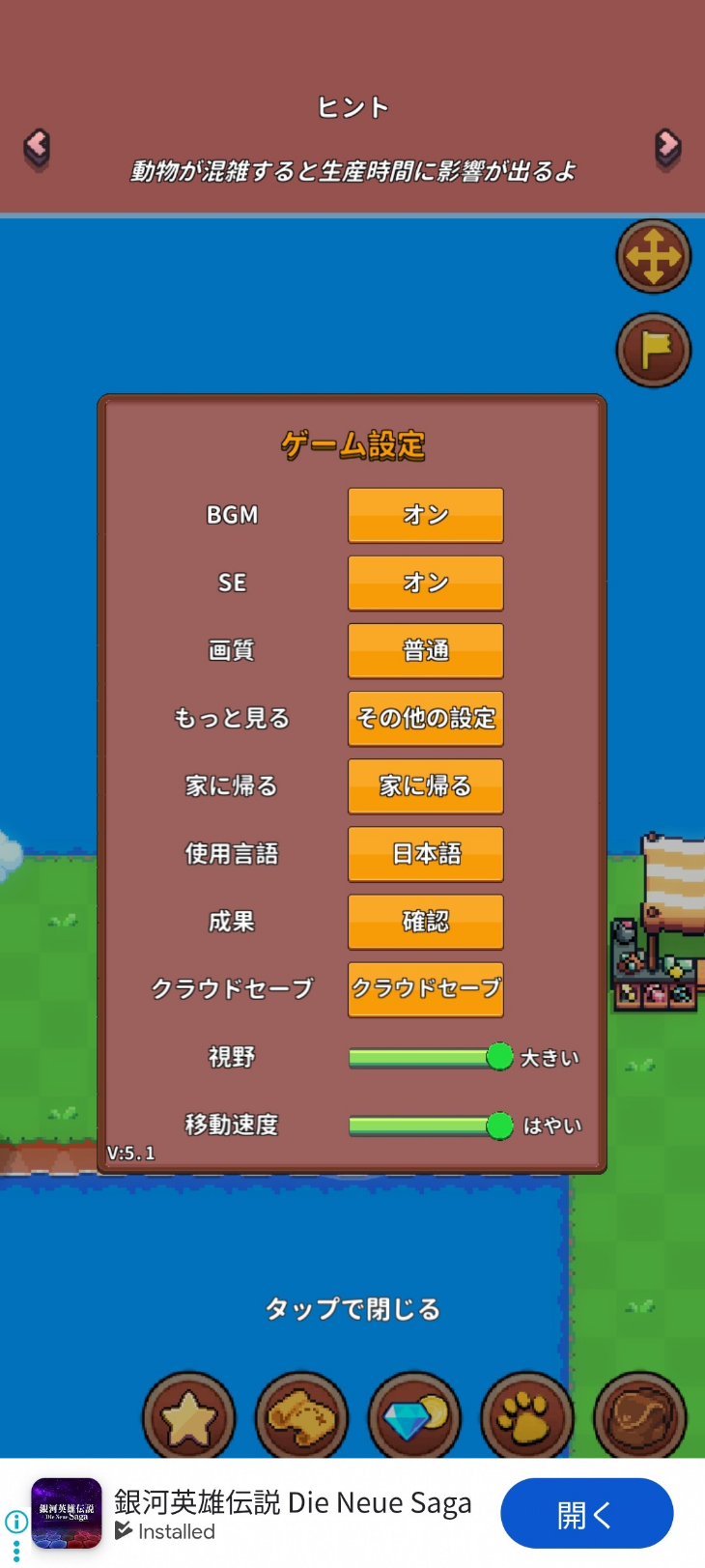Image resolution: width=705 pixels, height=1568 pixels.
Task: Tap the flag icon button
Action: [x=654, y=350]
